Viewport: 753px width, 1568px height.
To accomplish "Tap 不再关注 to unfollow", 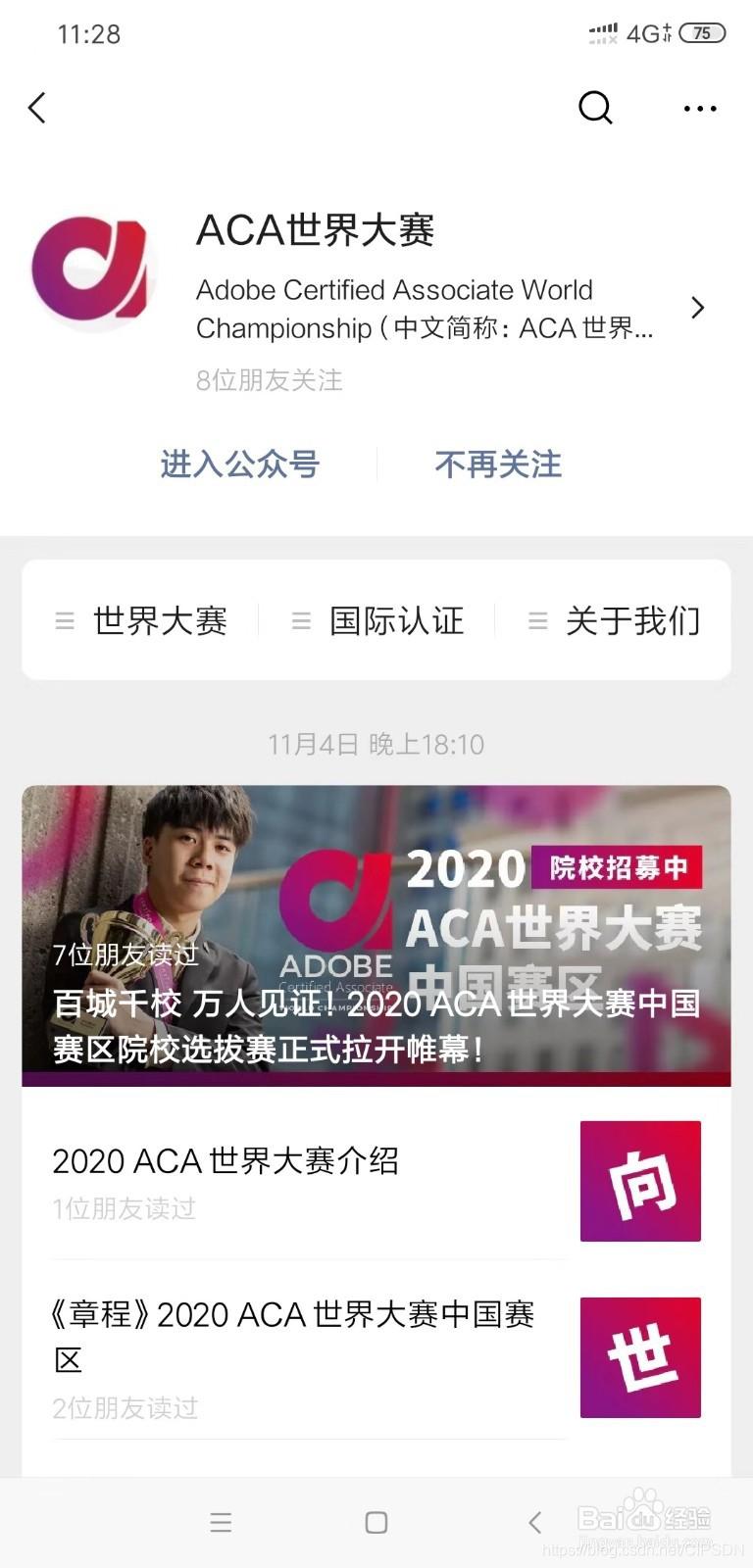I will 498,464.
